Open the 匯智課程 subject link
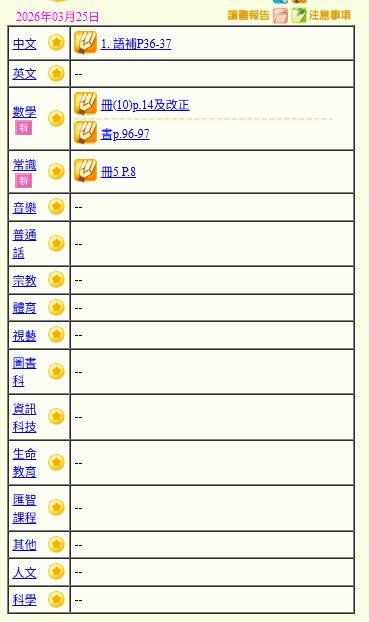Image resolution: width=369 pixels, height=622 pixels. [24, 508]
